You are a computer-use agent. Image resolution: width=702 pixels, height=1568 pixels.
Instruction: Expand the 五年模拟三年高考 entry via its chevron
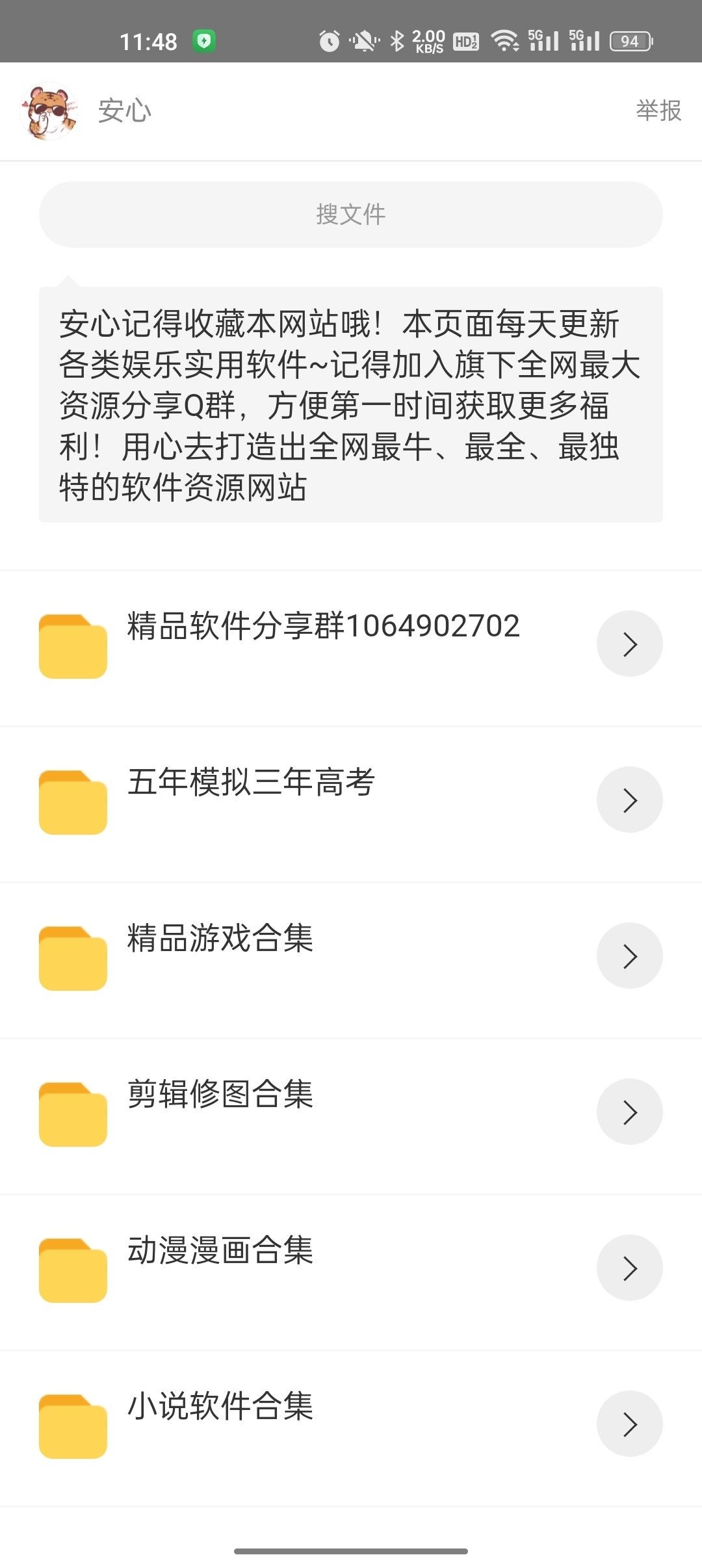pos(629,800)
